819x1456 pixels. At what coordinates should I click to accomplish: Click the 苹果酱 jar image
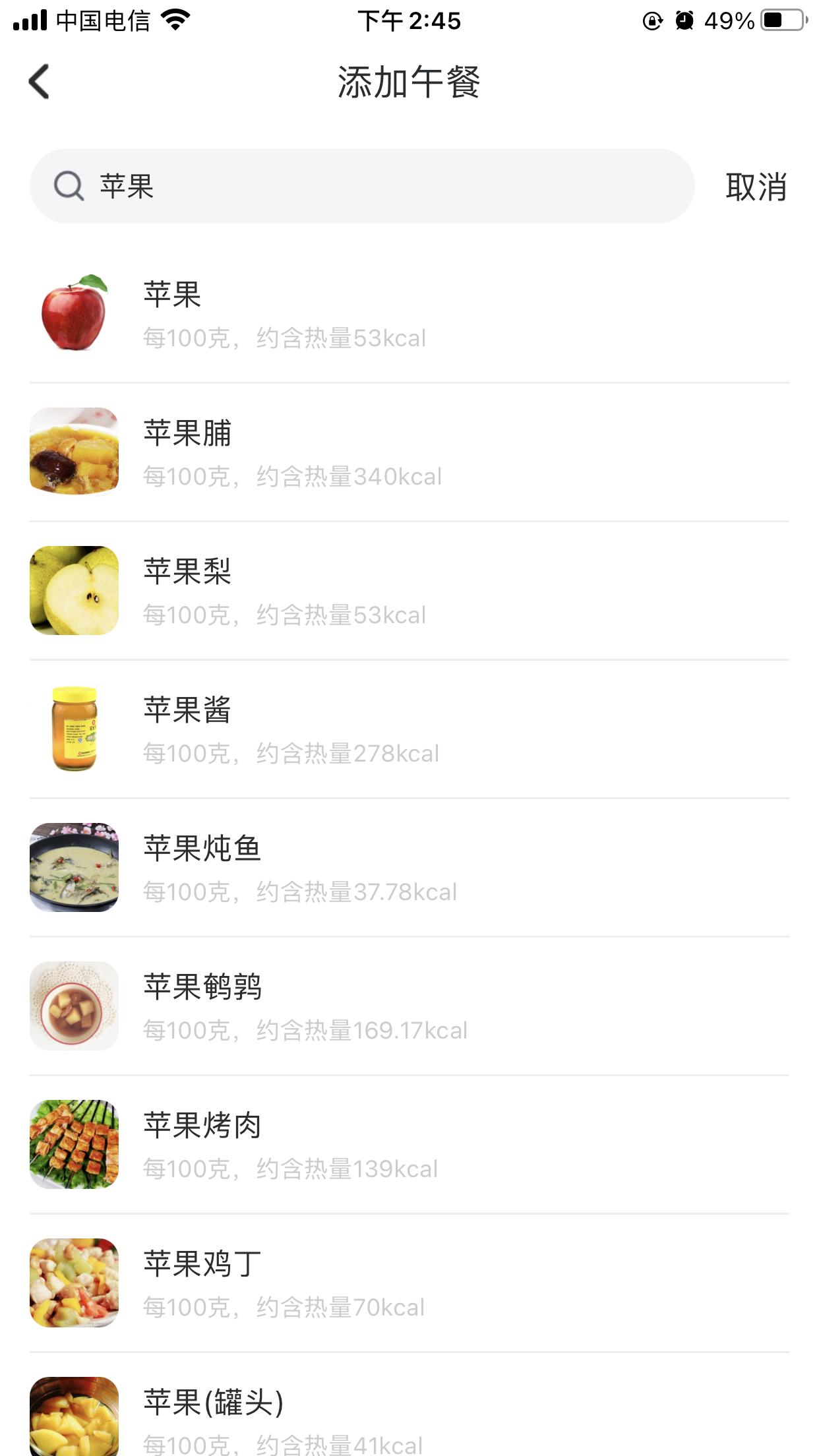(73, 728)
